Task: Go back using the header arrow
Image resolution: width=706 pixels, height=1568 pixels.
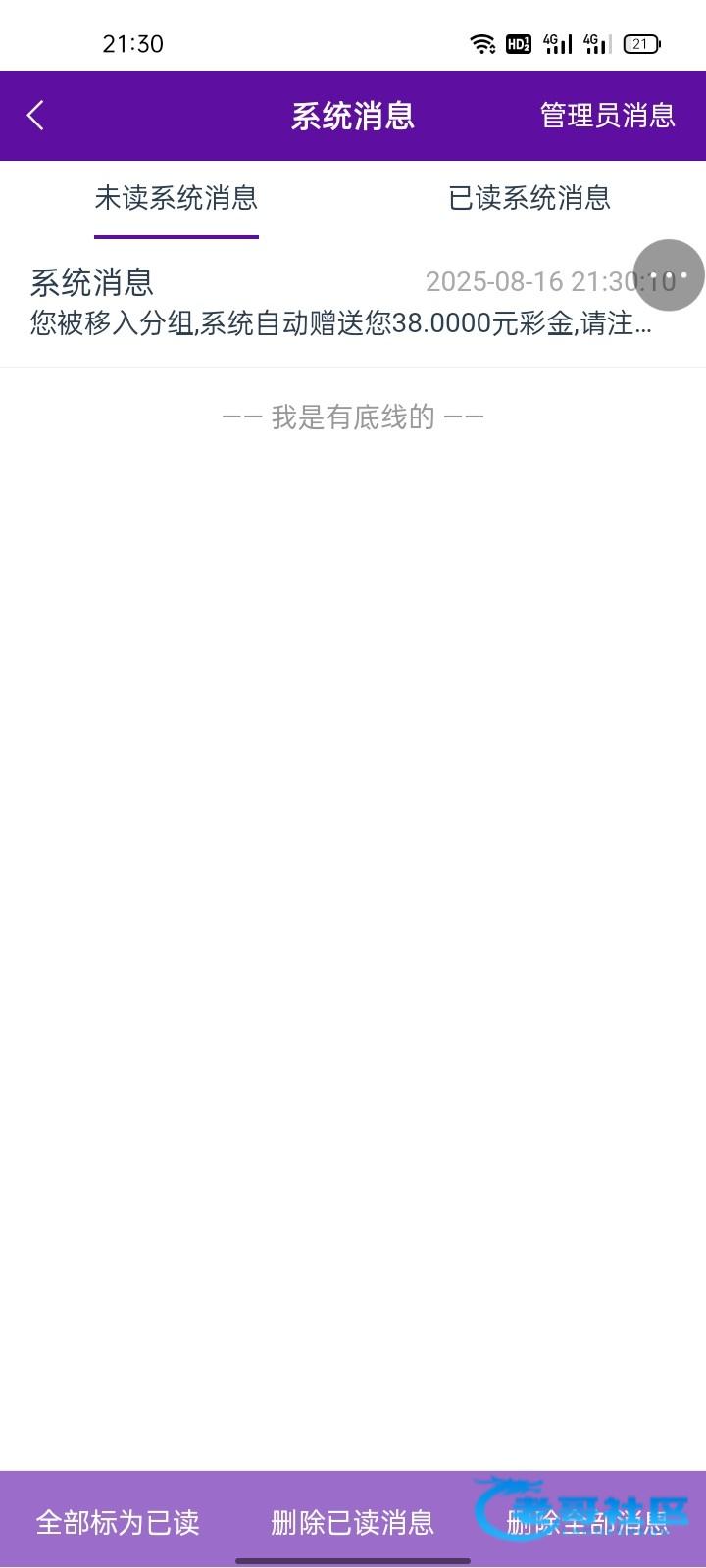Action: [x=36, y=116]
